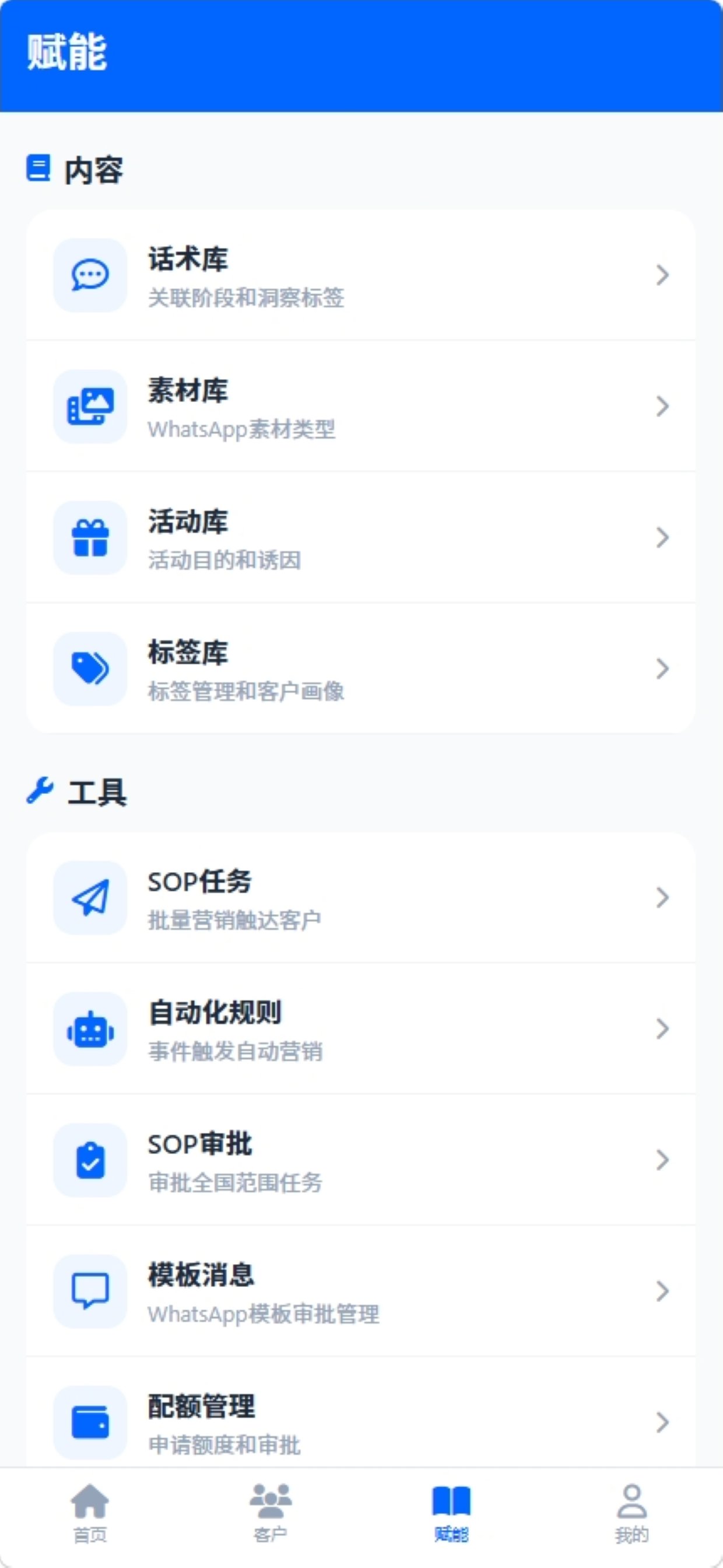Open 模板消息 WhatsApp template management

pos(361,1291)
